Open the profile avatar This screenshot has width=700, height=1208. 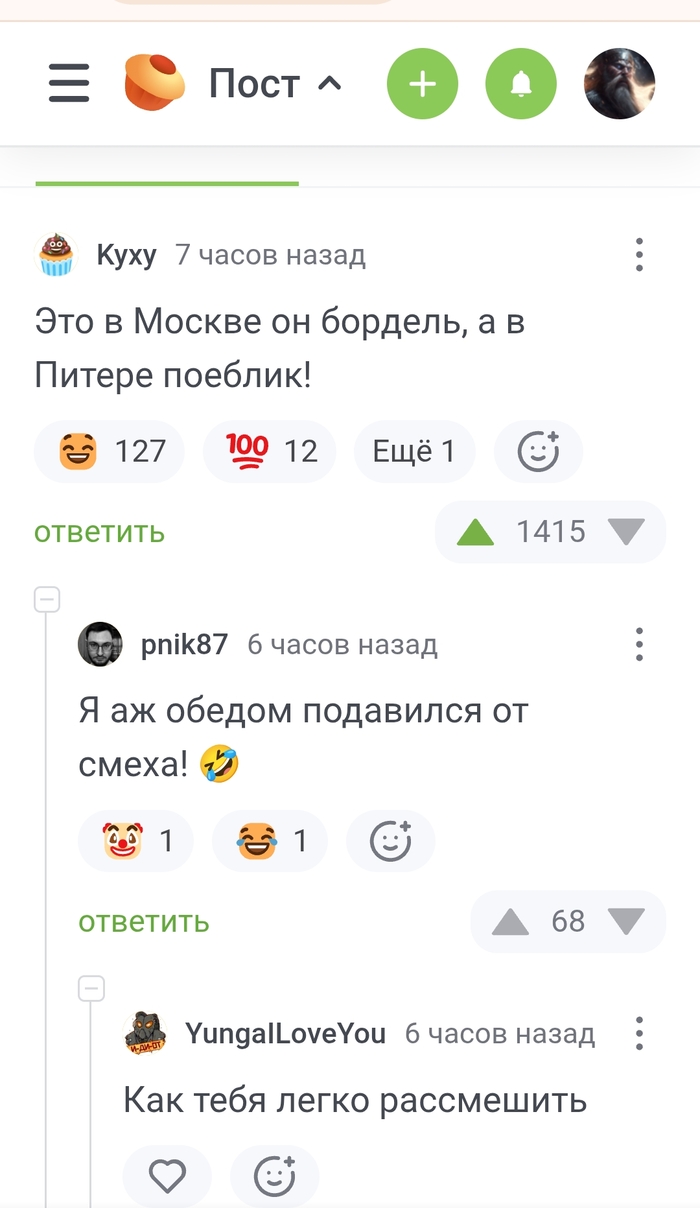tap(619, 84)
